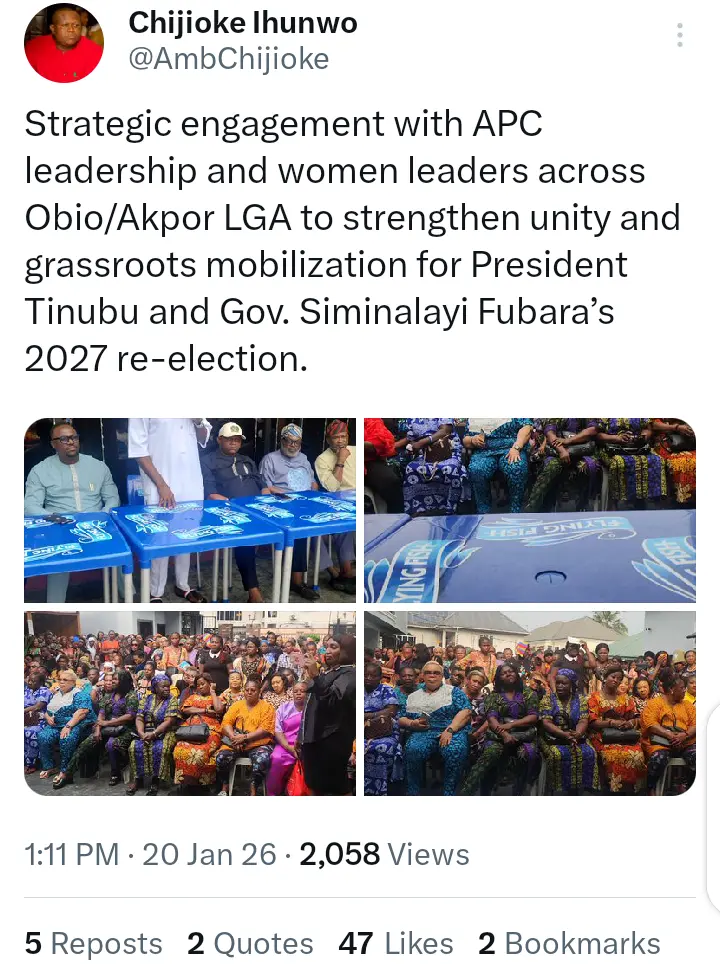
Task: View photo of men seated at blue tables
Action: click(190, 510)
